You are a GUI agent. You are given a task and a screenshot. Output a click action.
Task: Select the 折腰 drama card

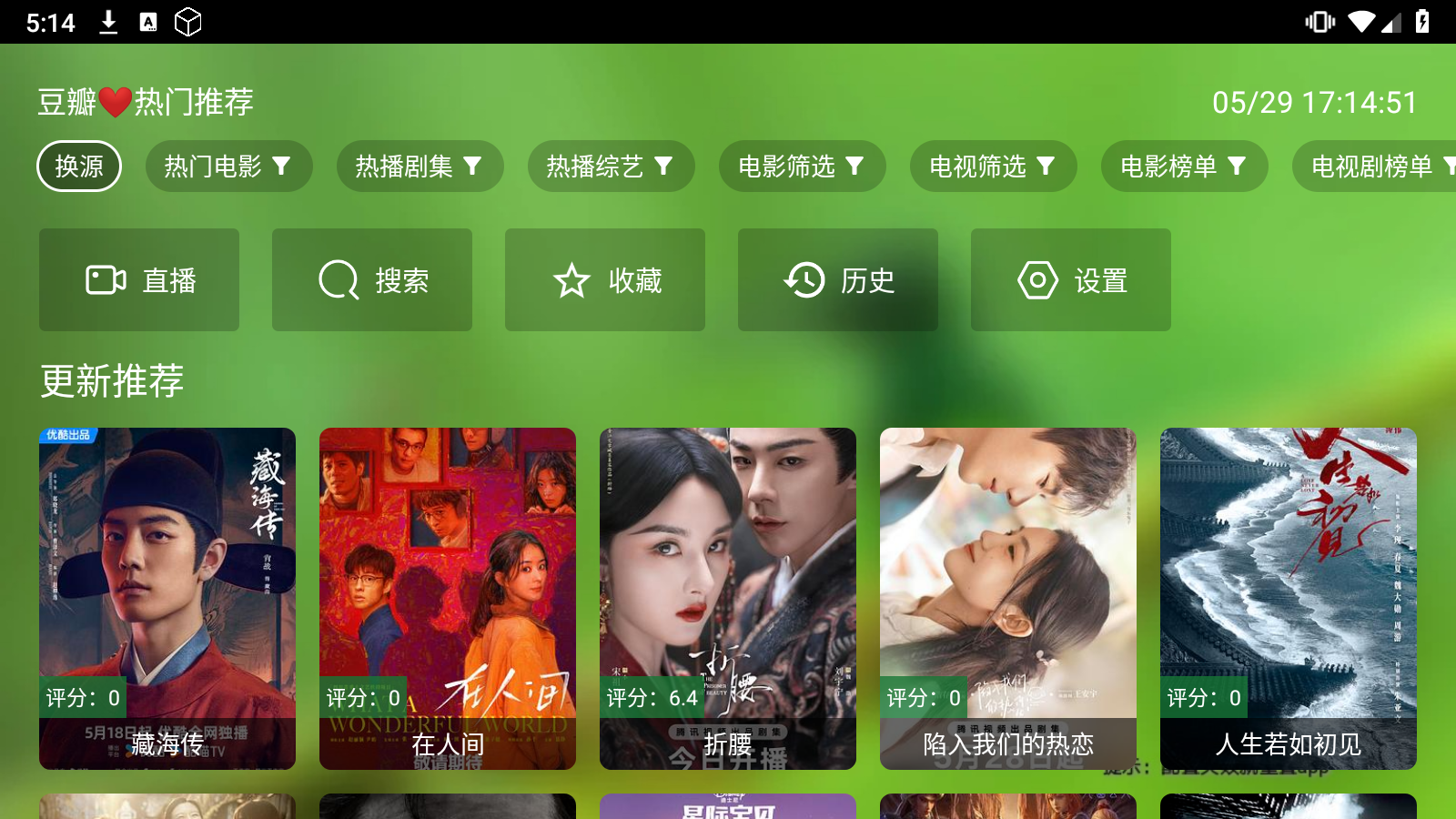coord(728,598)
